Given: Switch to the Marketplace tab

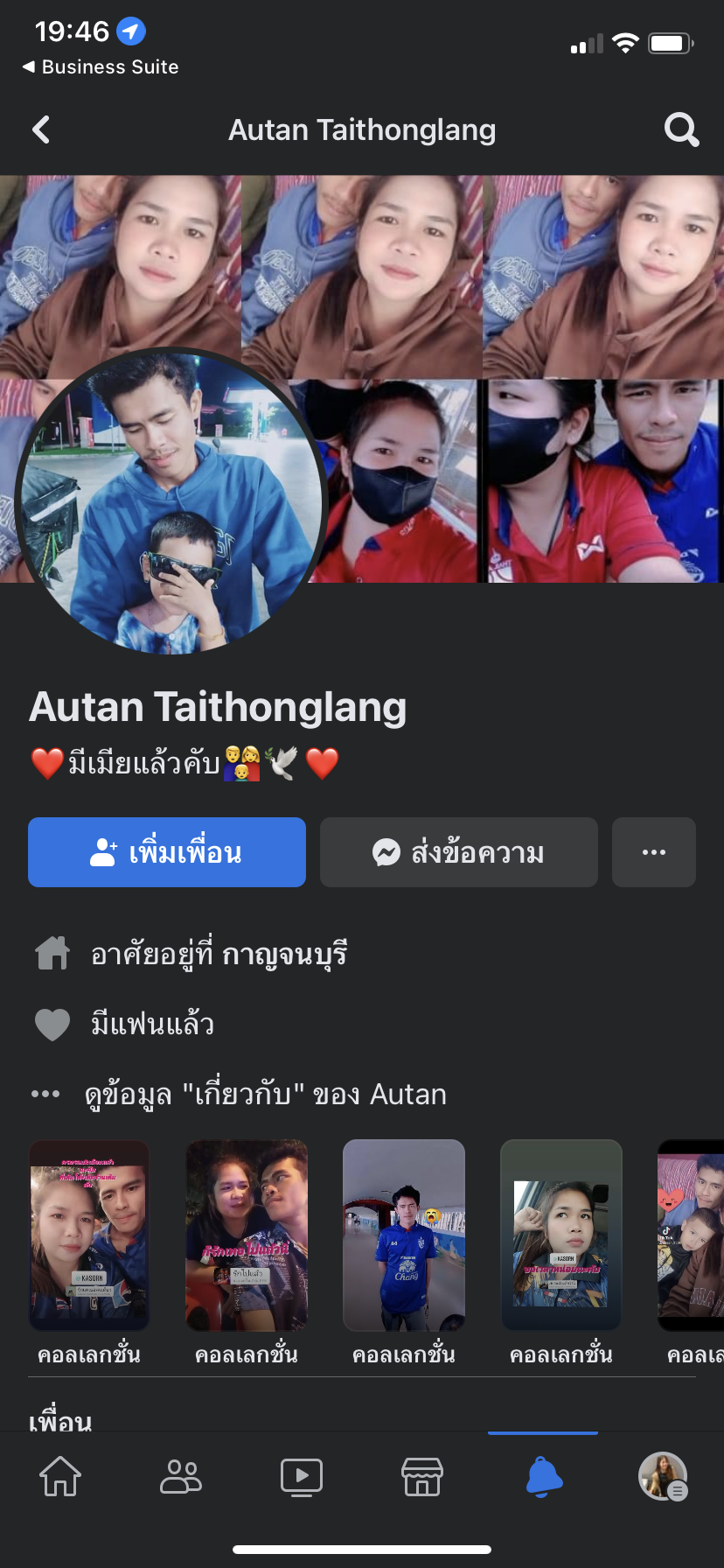Looking at the screenshot, I should point(422,1477).
